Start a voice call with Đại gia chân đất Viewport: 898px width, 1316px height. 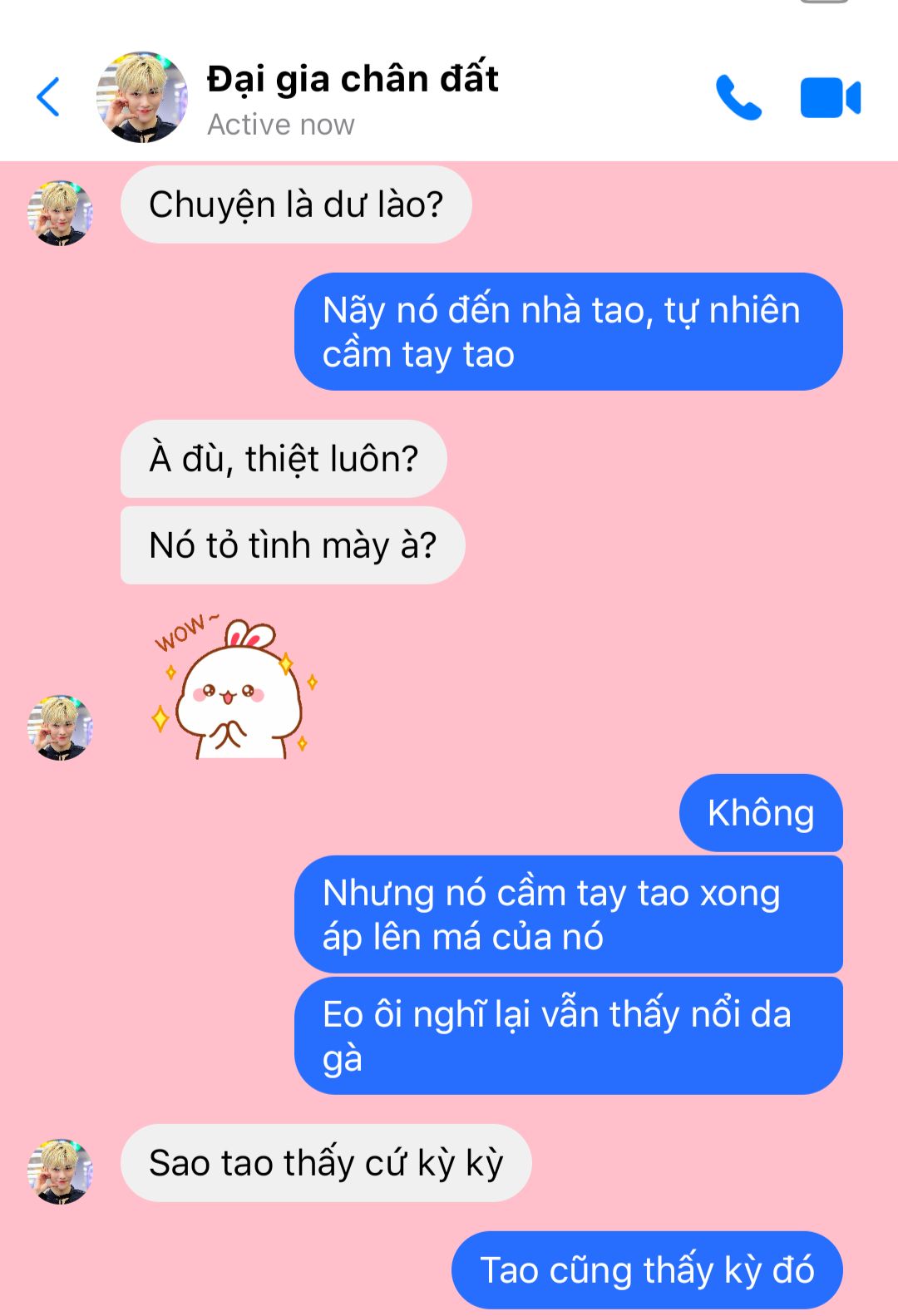click(738, 97)
